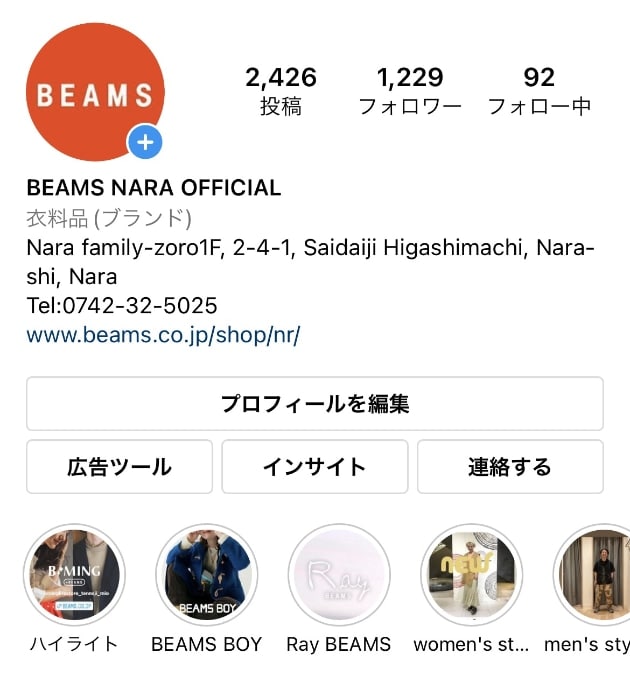View the Ray BEAMS highlight
Viewport: 630px width, 675px height.
pos(339,576)
